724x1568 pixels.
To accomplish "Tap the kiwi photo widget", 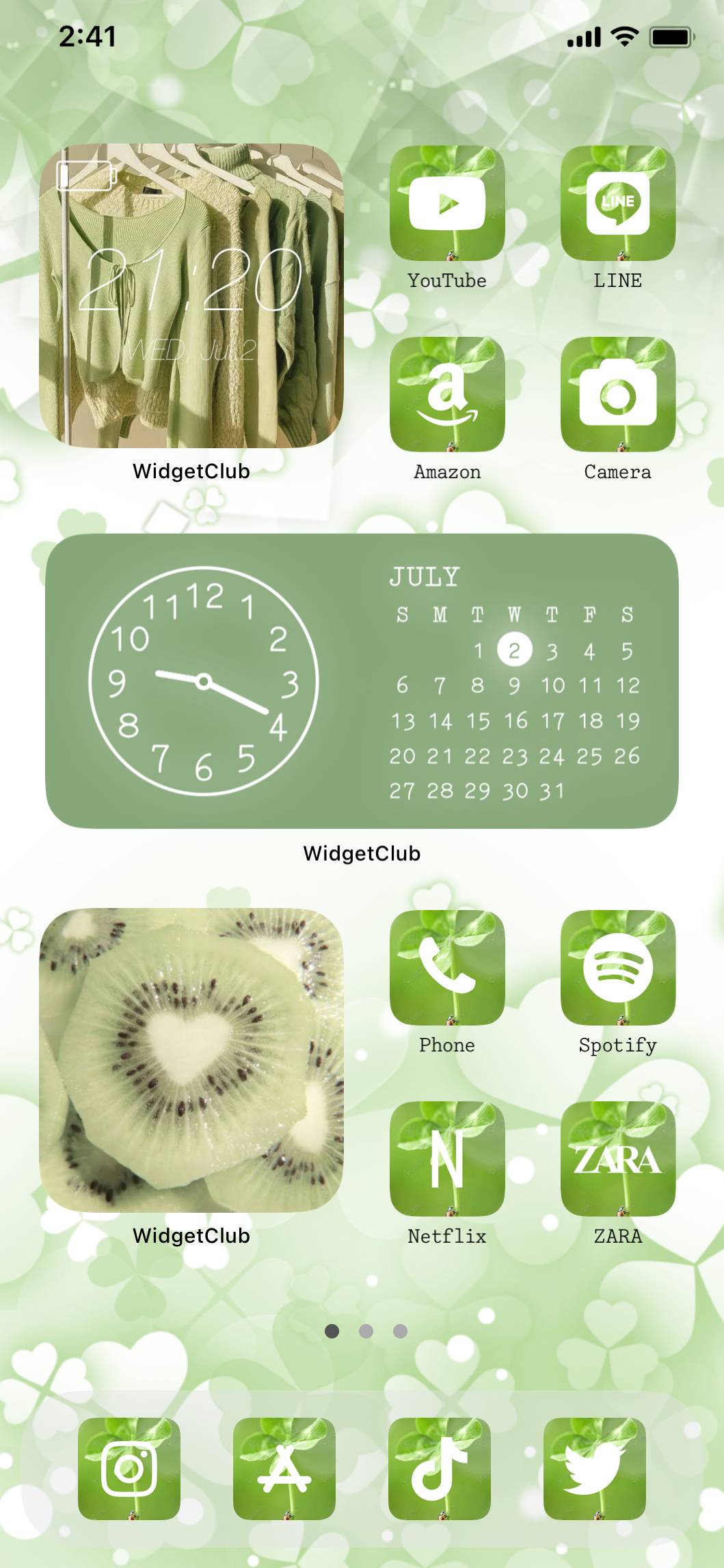I will [191, 1060].
